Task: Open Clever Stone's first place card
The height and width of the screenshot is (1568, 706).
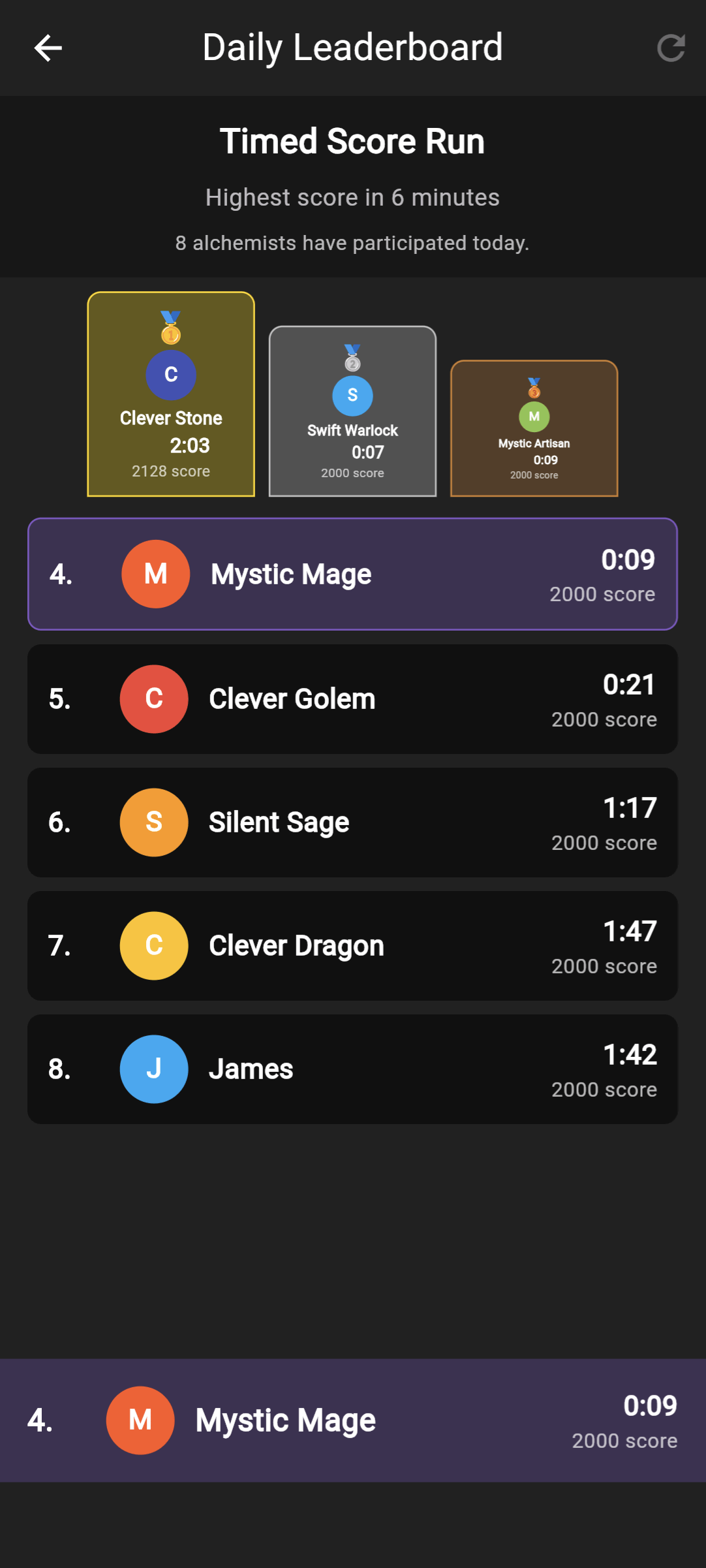Action: pos(171,394)
